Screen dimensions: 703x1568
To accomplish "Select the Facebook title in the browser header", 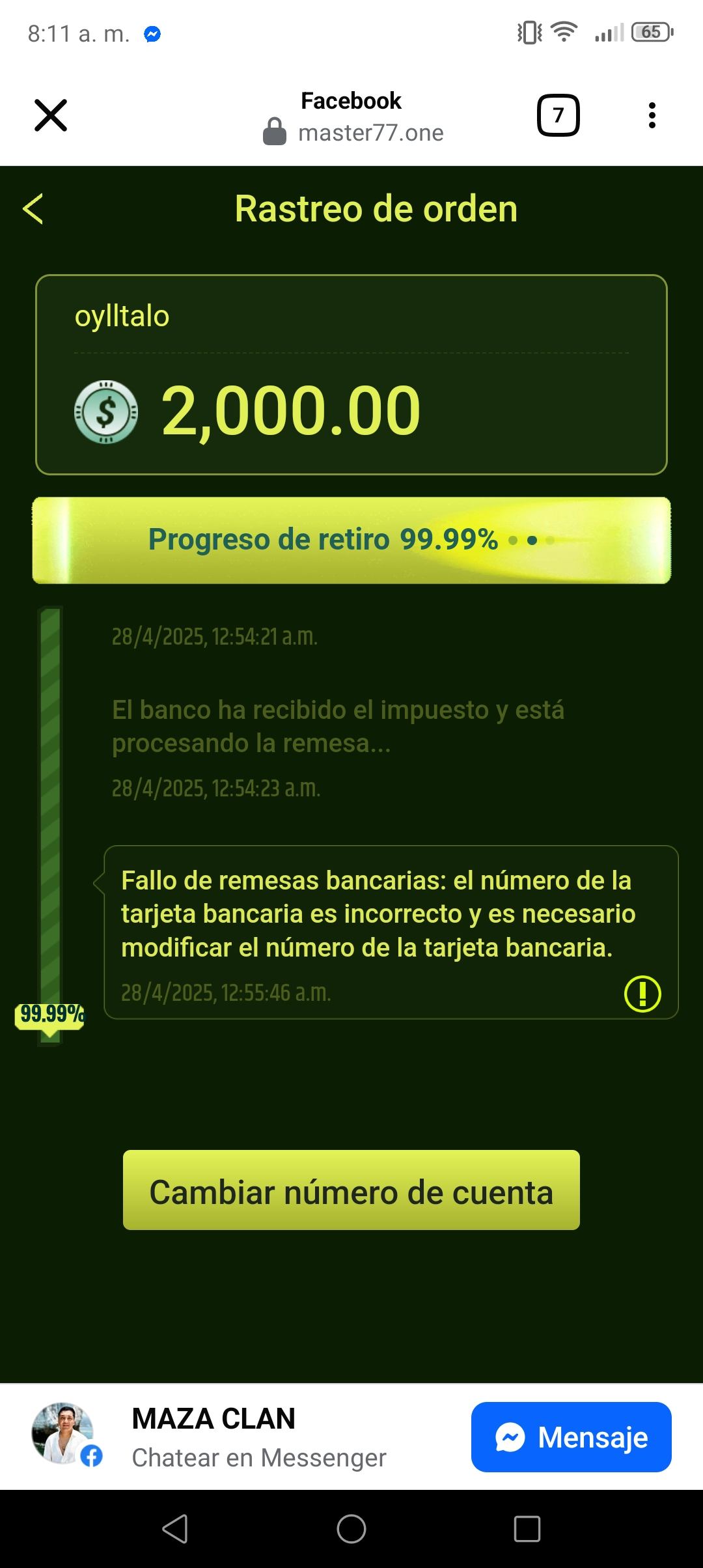I will 351,100.
